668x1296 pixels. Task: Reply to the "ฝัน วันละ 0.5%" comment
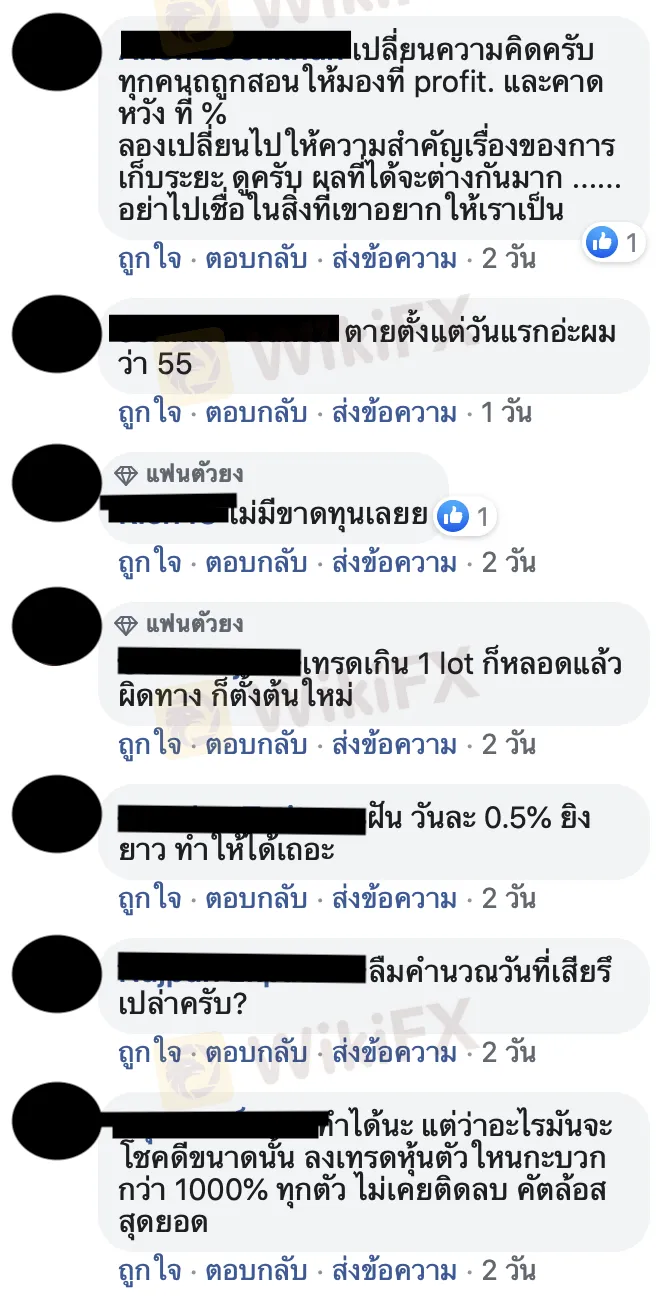coord(256,898)
